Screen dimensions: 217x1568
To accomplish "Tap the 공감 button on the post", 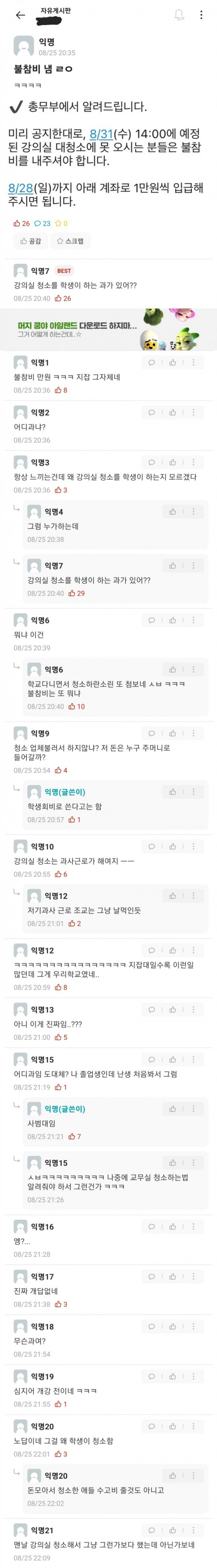I will pos(30,241).
